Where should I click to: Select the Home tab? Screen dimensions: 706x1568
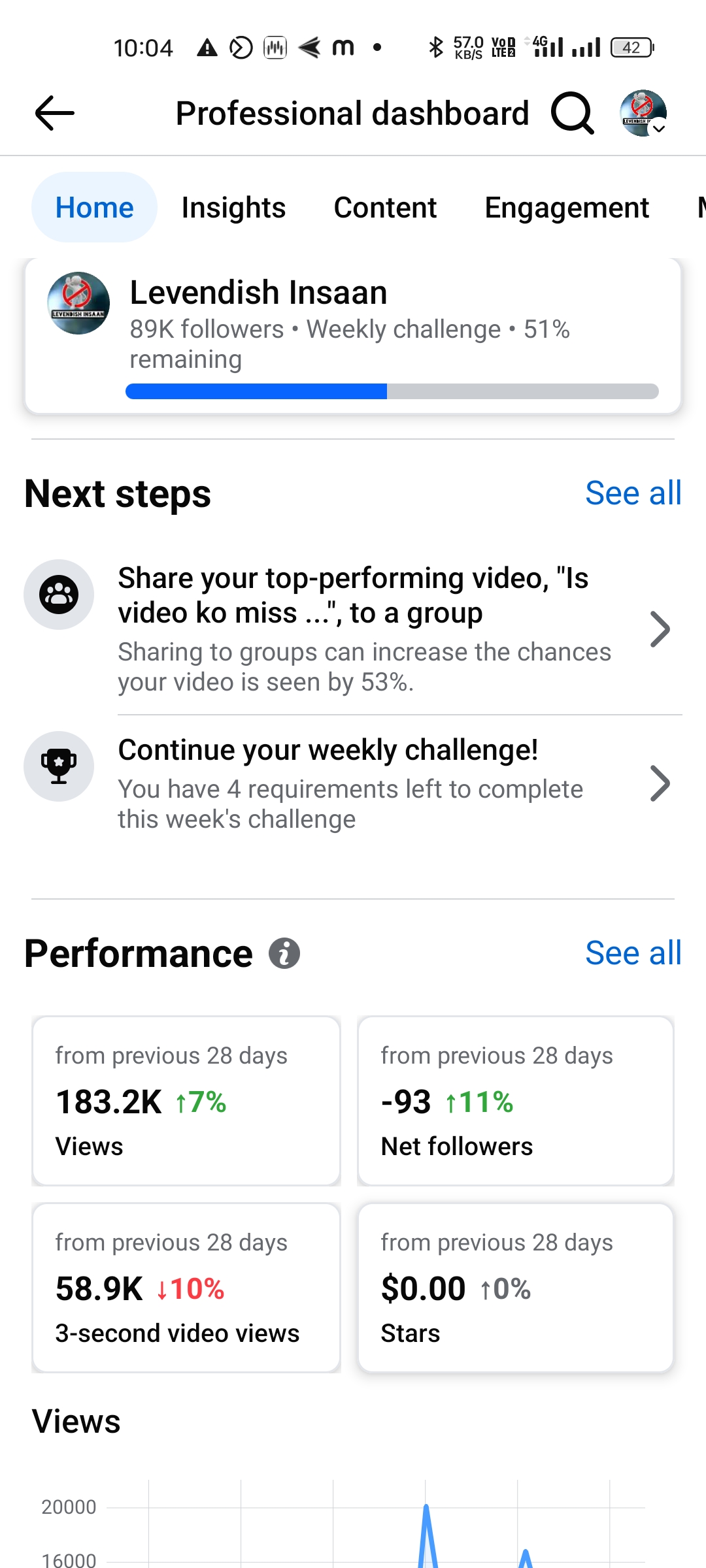94,207
